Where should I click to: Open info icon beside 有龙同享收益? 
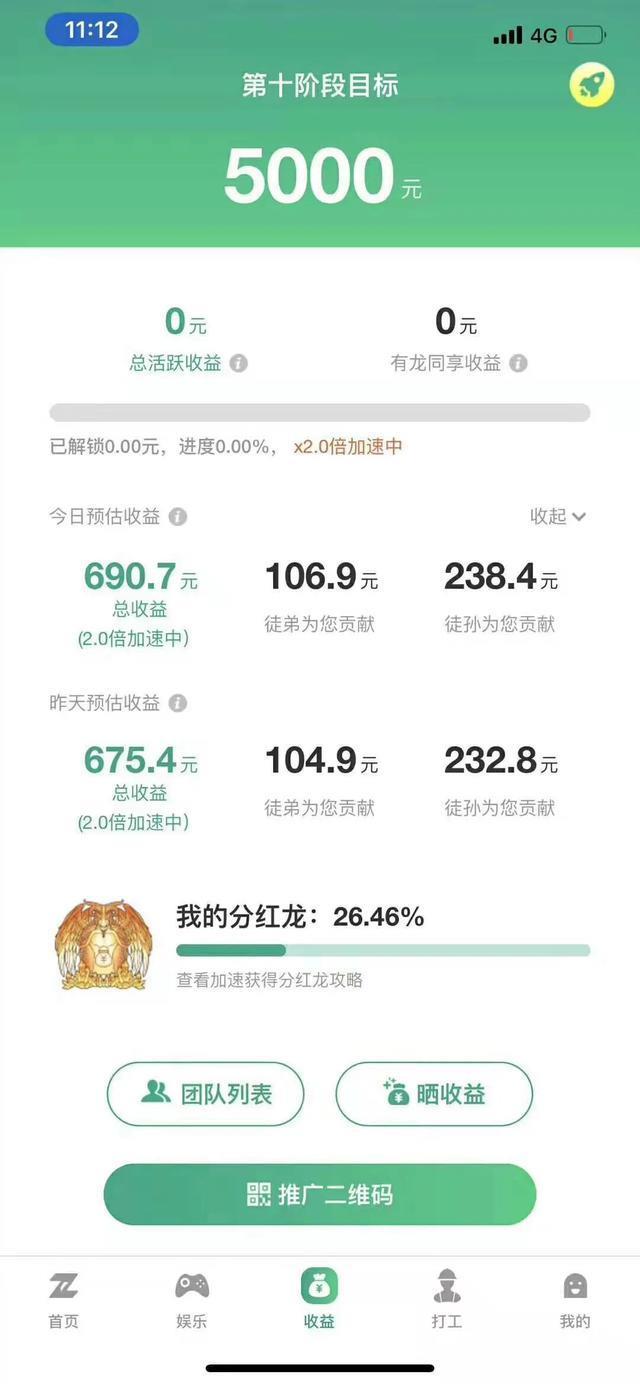click(518, 363)
